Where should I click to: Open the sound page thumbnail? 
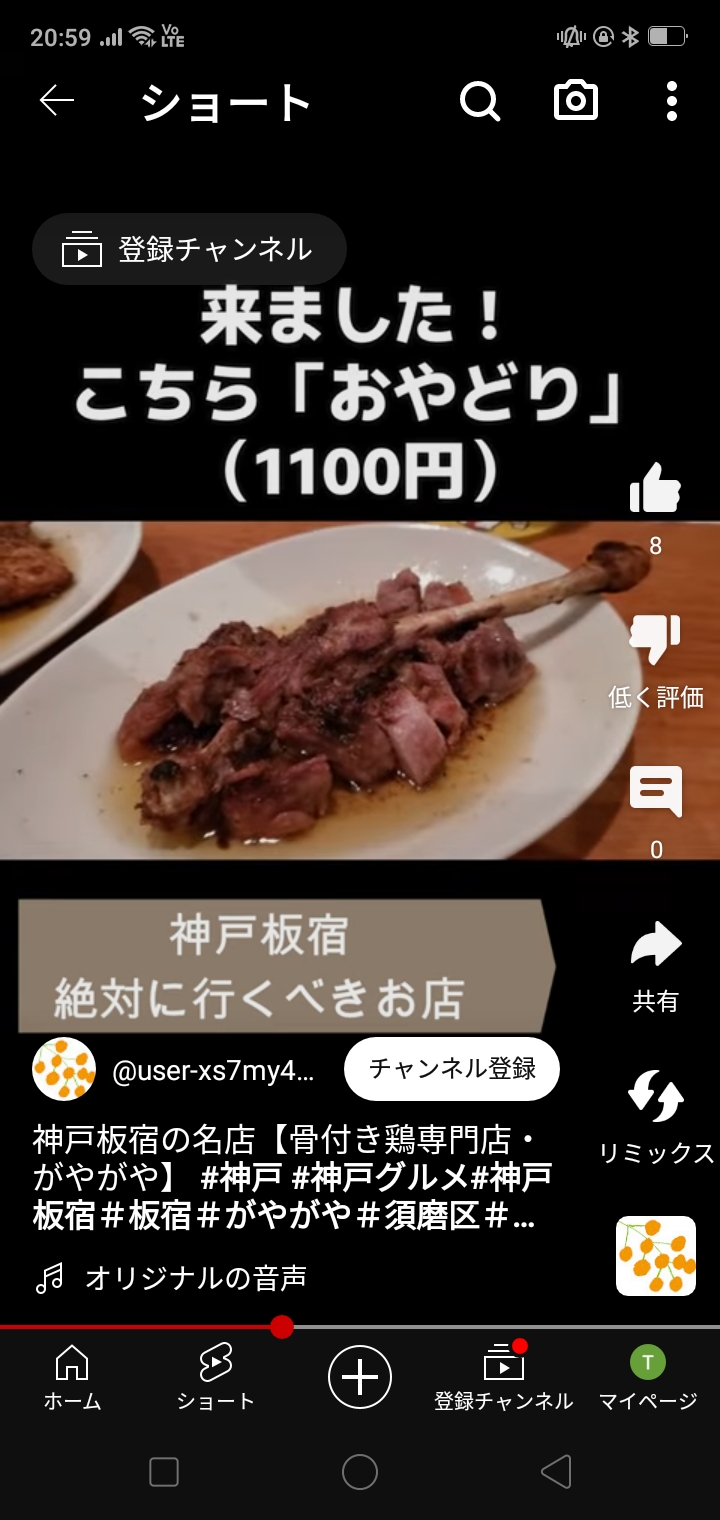tap(656, 1256)
